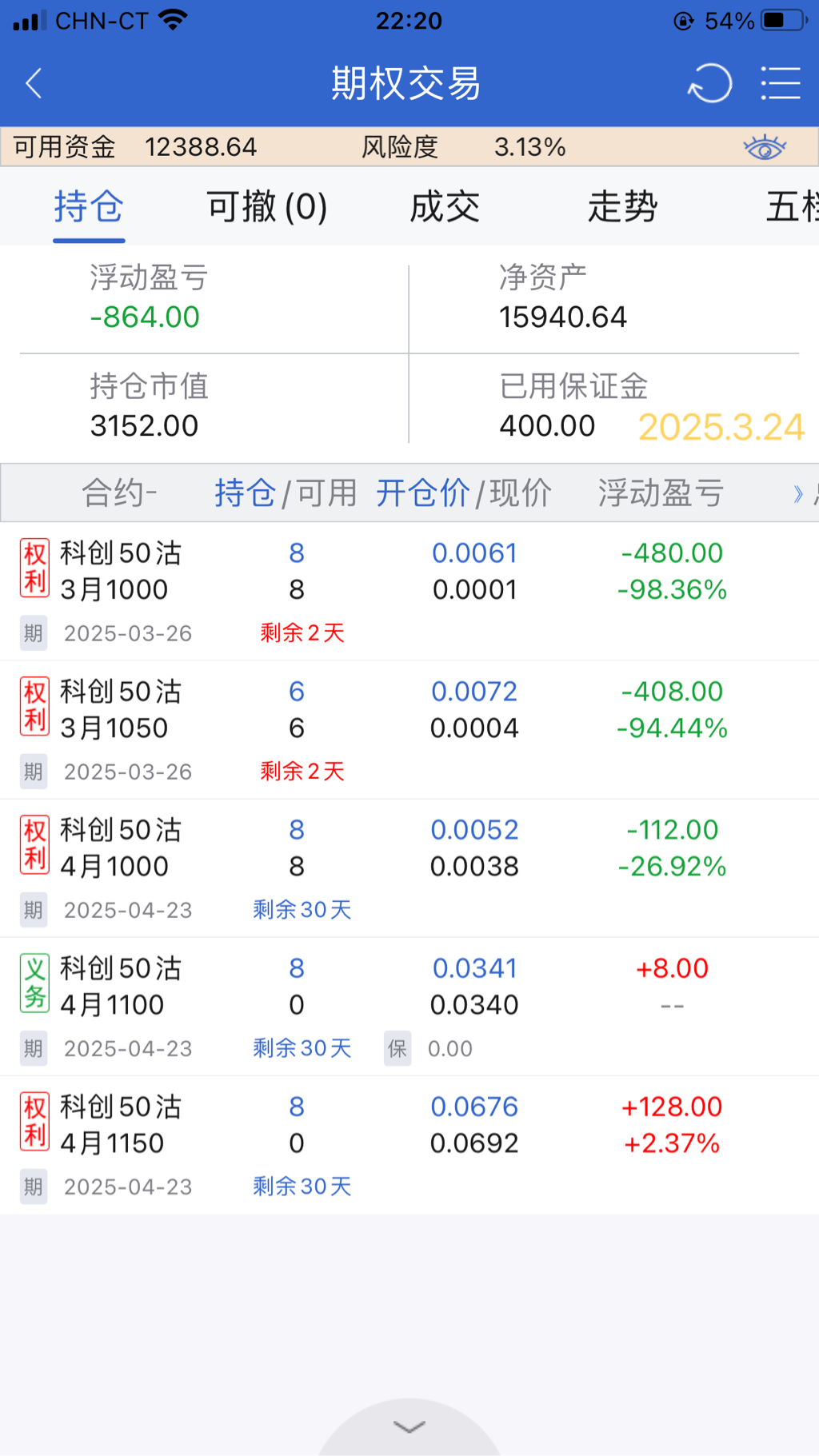This screenshot has height=1456, width=819.
Task: Open the 科创50沽 4月1150 position
Action: coord(122,1125)
